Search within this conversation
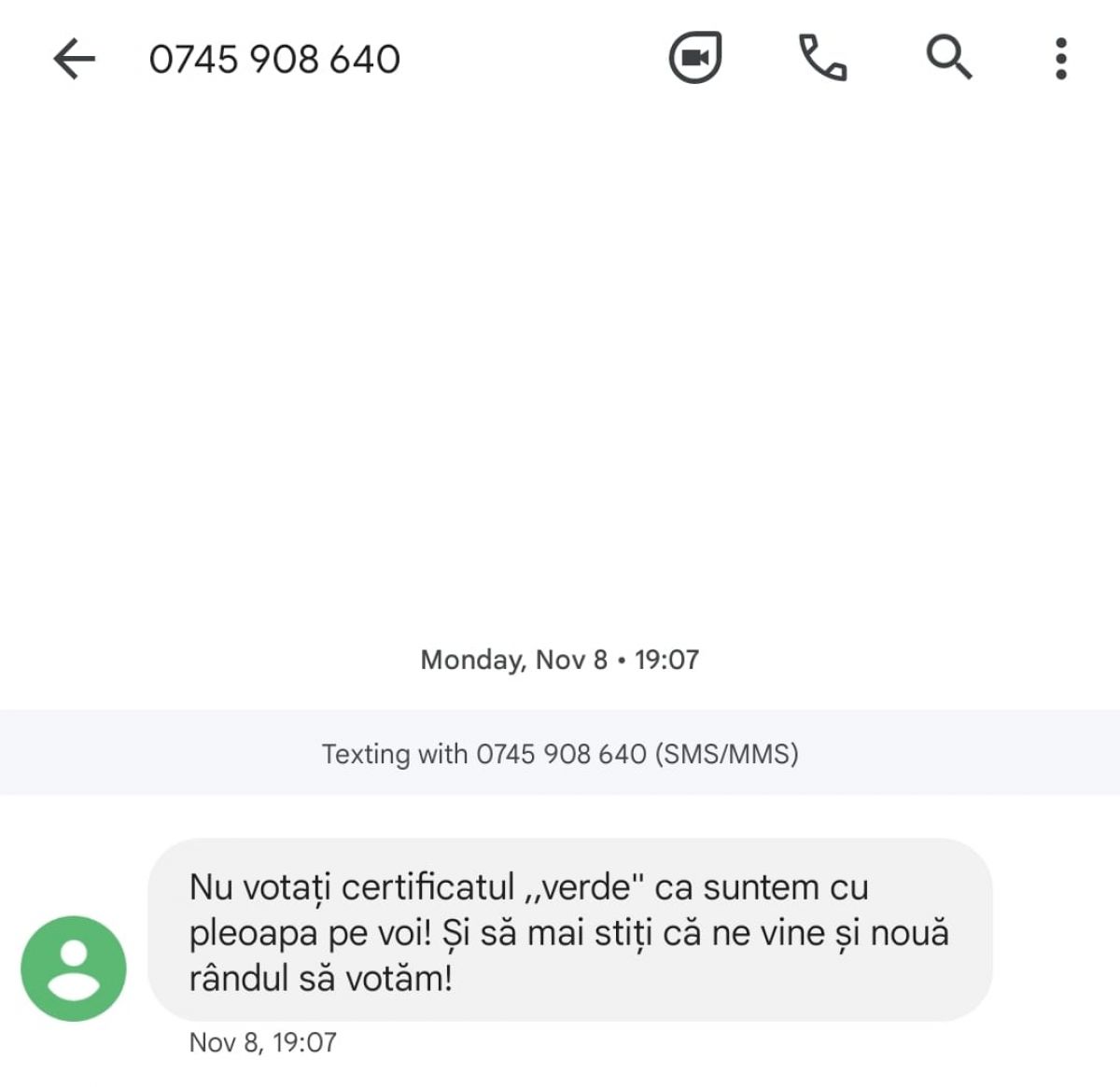The image size is (1120, 1087). tap(948, 58)
